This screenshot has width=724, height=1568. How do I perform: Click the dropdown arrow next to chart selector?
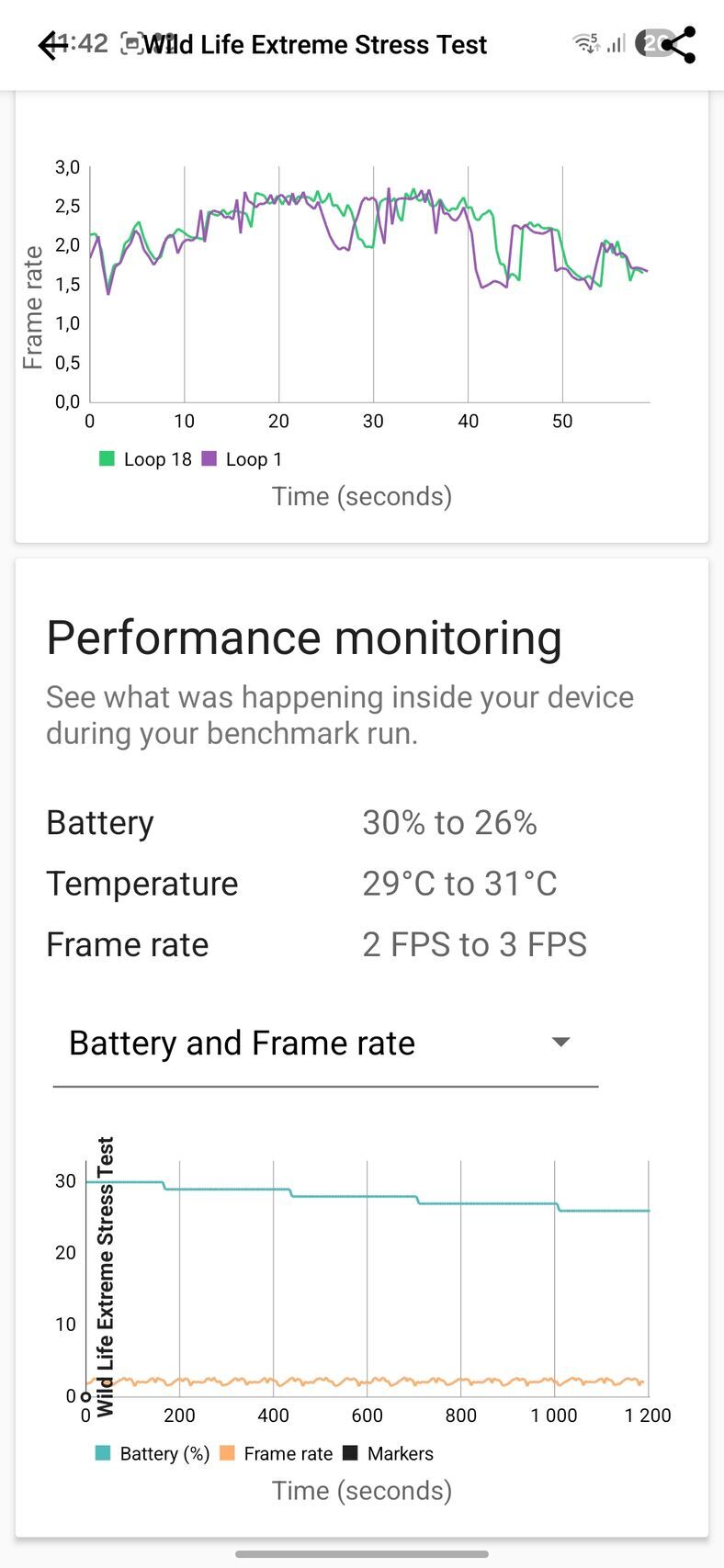562,1043
